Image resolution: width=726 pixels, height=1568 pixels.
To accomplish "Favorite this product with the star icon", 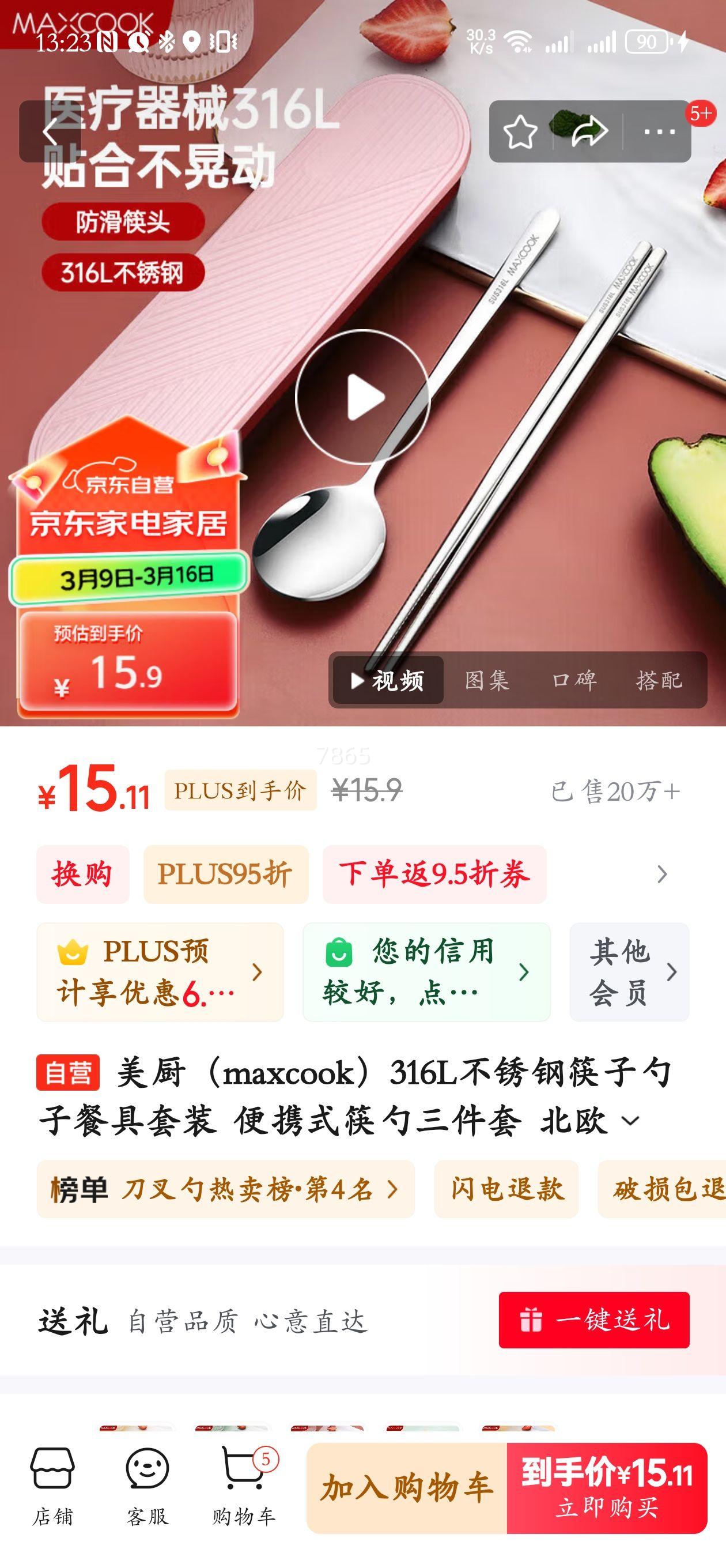I will point(520,131).
